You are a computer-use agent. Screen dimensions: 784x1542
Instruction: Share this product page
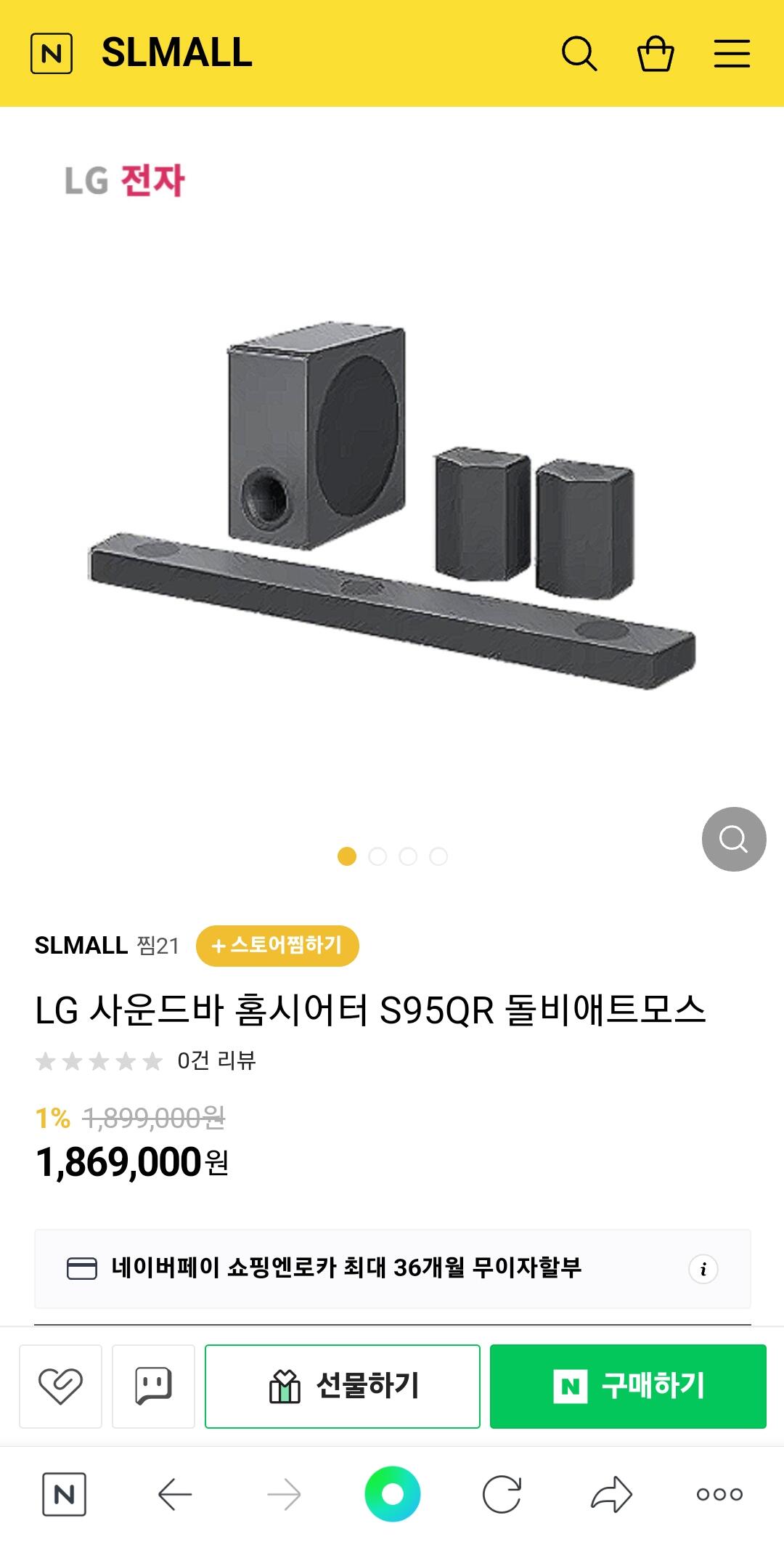coord(611,1494)
